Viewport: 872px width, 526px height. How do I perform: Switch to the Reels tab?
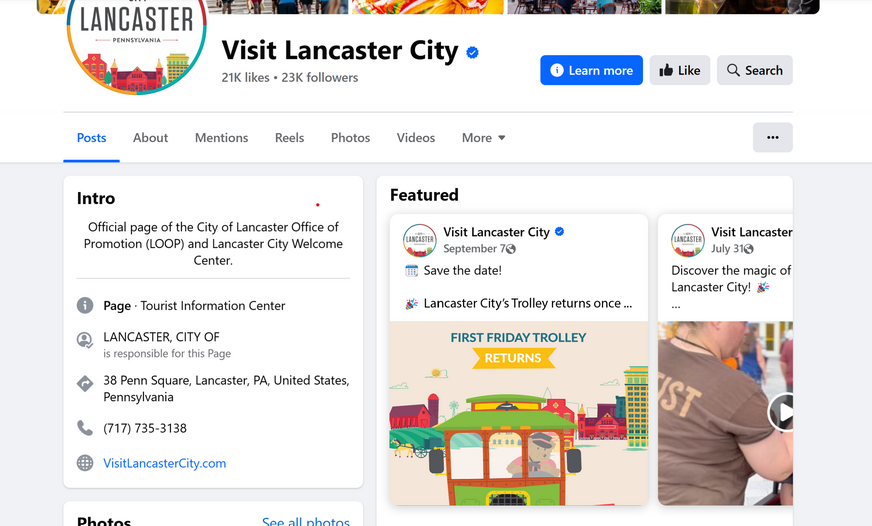[x=289, y=138]
